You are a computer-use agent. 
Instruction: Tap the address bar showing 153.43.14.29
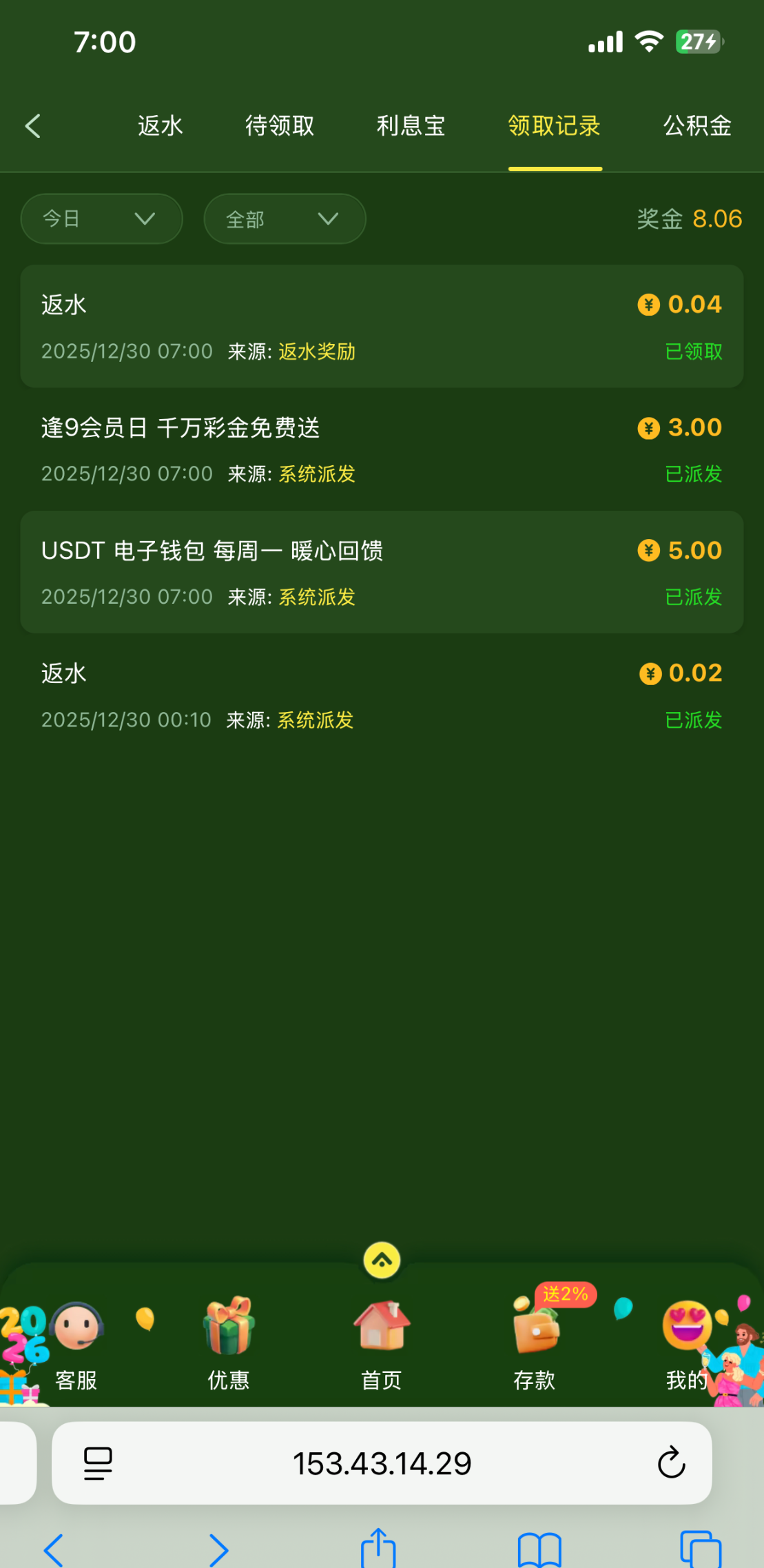(x=382, y=1463)
